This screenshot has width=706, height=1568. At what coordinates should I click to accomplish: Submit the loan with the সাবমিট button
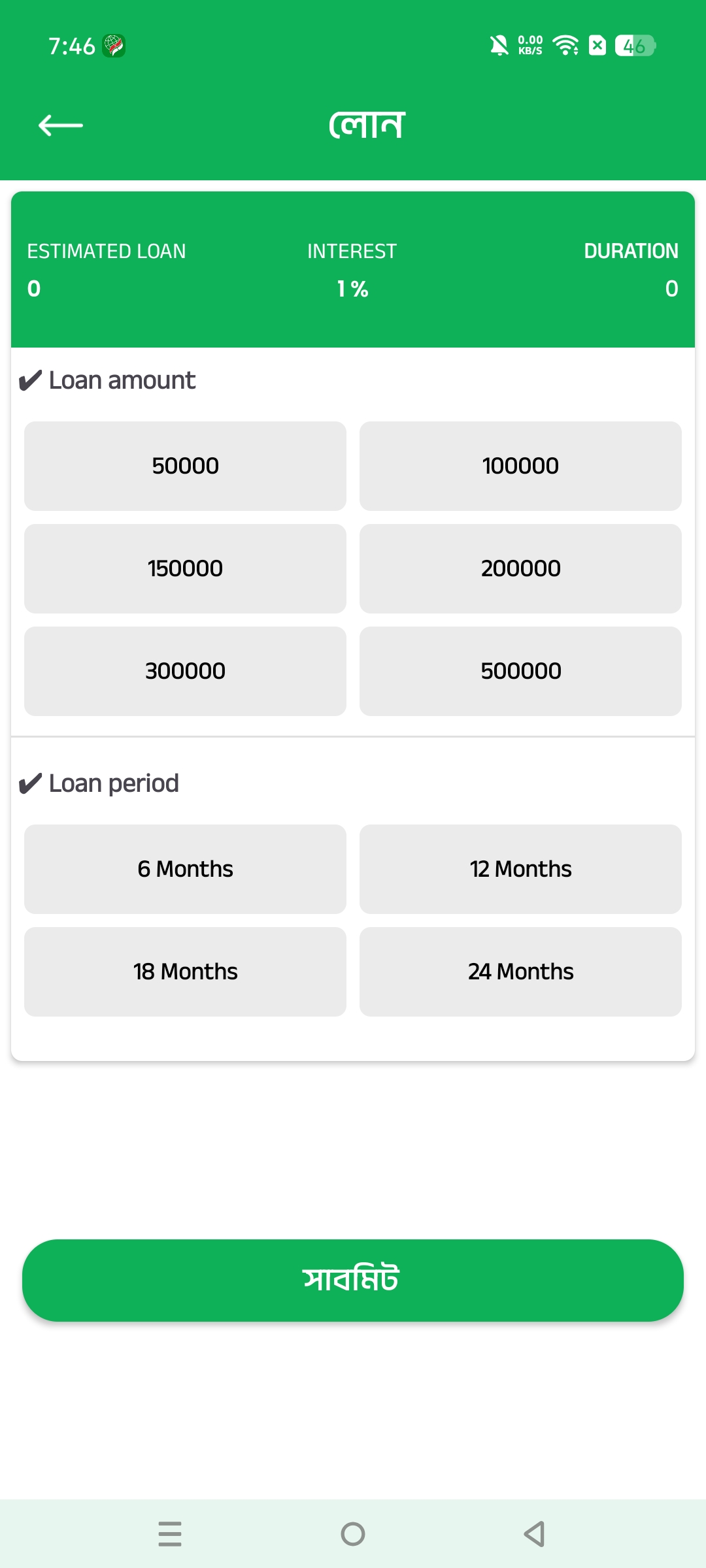point(353,1280)
